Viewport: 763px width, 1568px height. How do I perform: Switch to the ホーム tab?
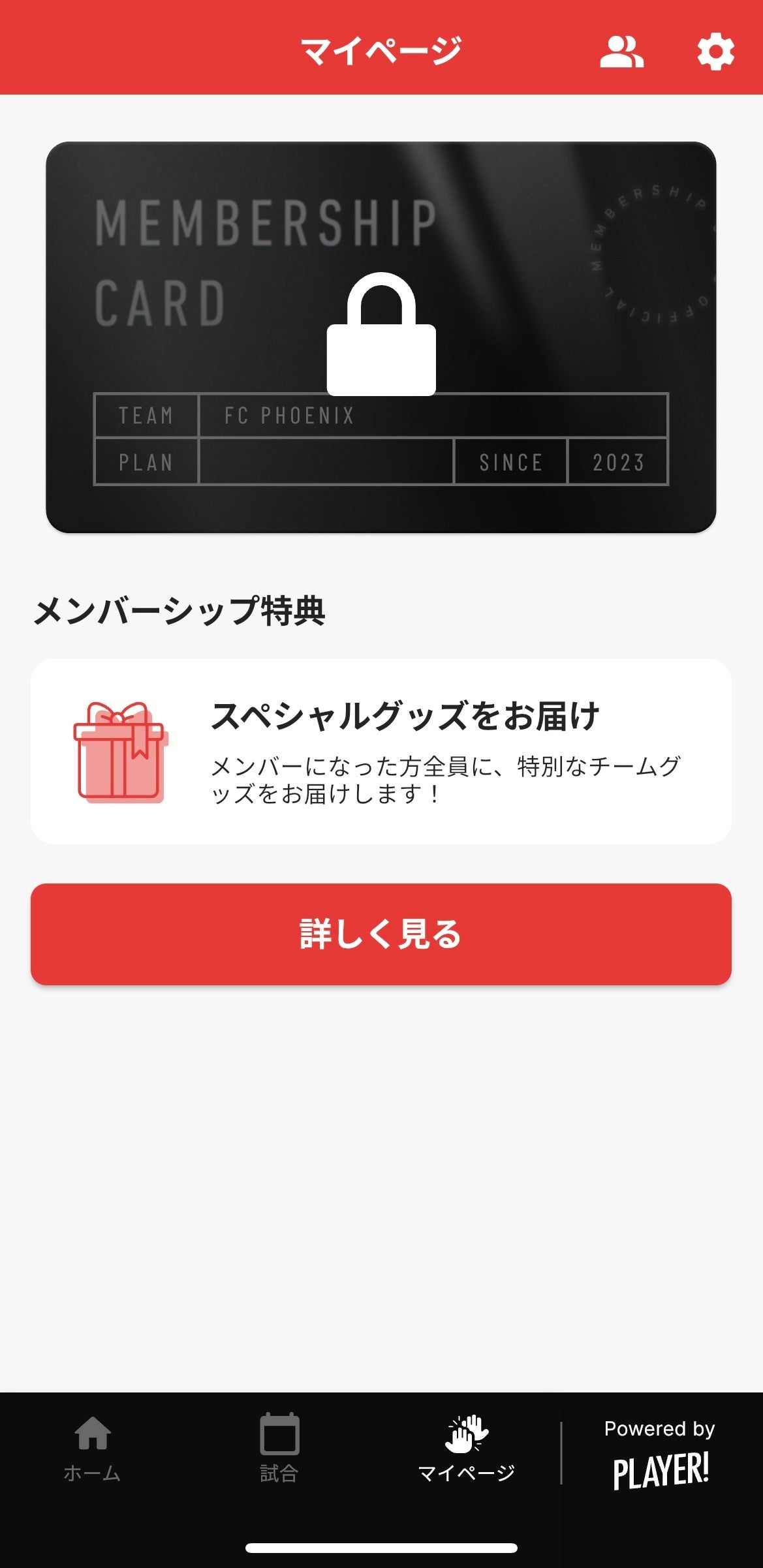click(x=93, y=1448)
